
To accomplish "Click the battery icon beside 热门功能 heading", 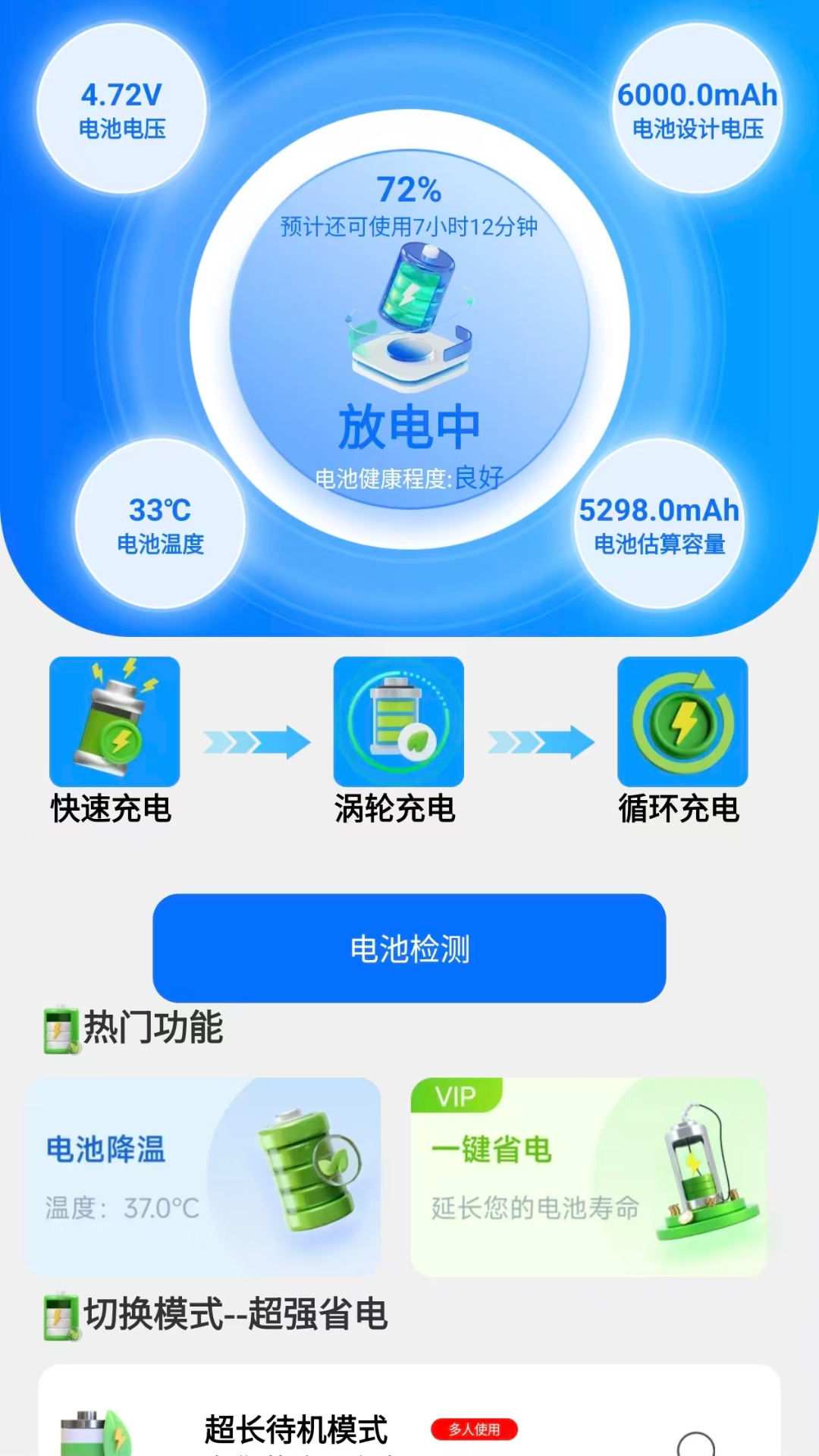I will 59,1030.
